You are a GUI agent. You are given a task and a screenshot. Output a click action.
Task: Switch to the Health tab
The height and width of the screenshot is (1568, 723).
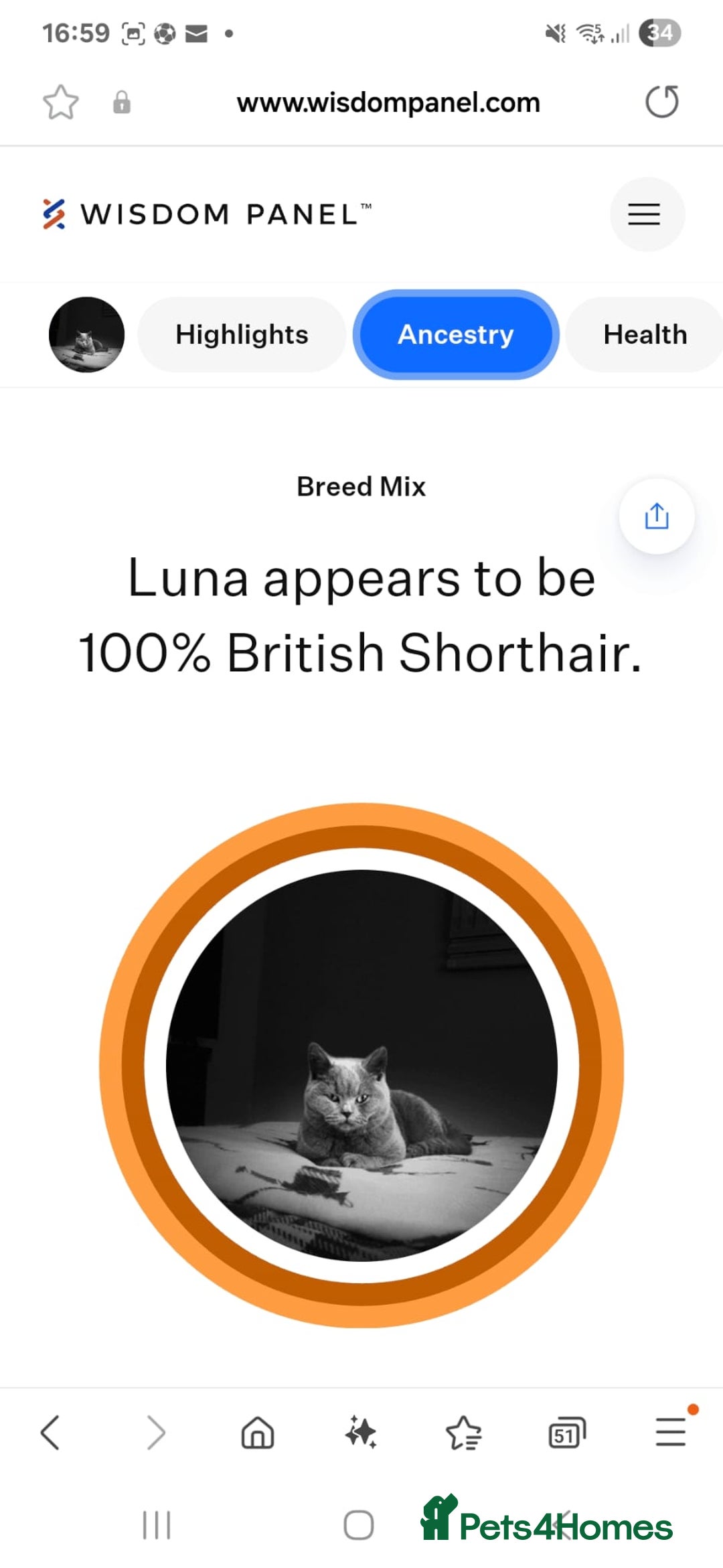coord(645,334)
